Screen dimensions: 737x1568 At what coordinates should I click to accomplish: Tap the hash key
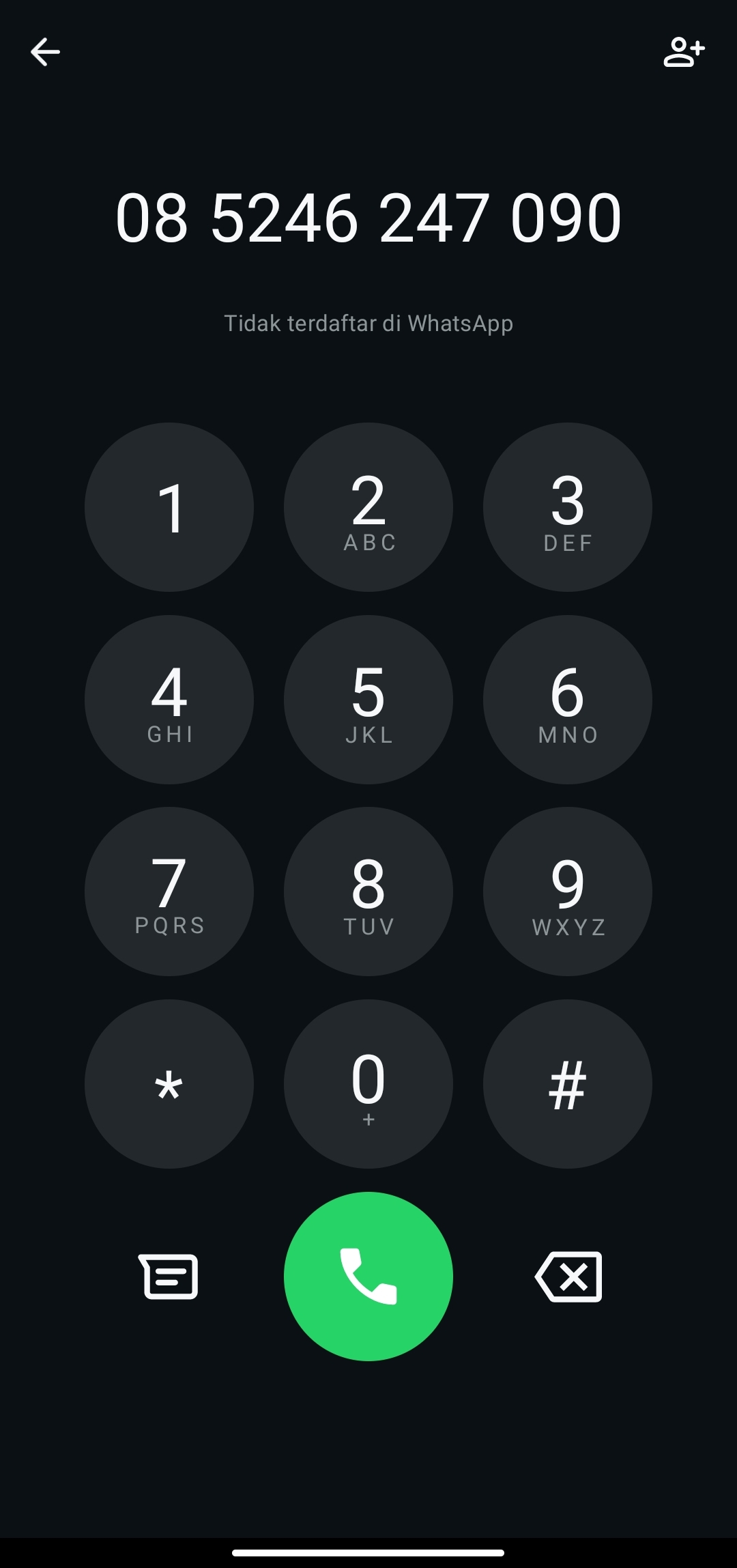568,1084
